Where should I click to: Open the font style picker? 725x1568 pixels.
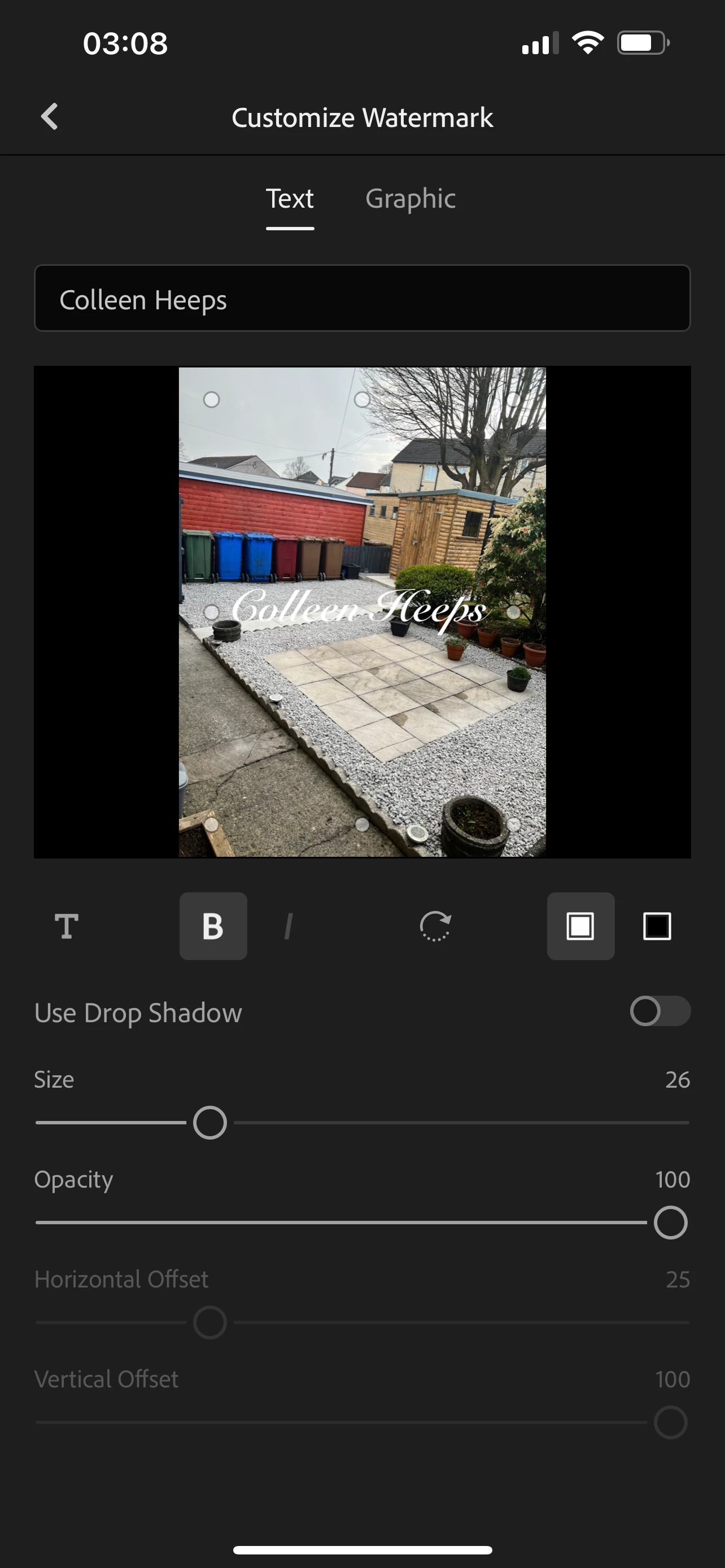tap(67, 926)
